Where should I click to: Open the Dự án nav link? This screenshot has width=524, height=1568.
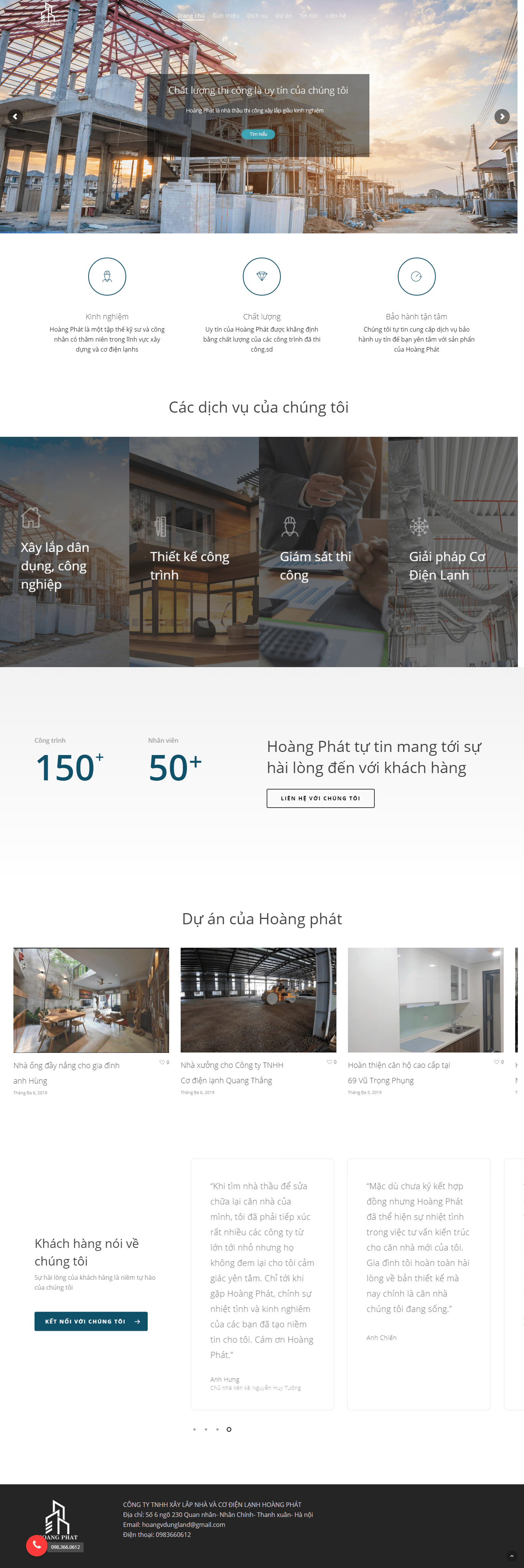[283, 16]
